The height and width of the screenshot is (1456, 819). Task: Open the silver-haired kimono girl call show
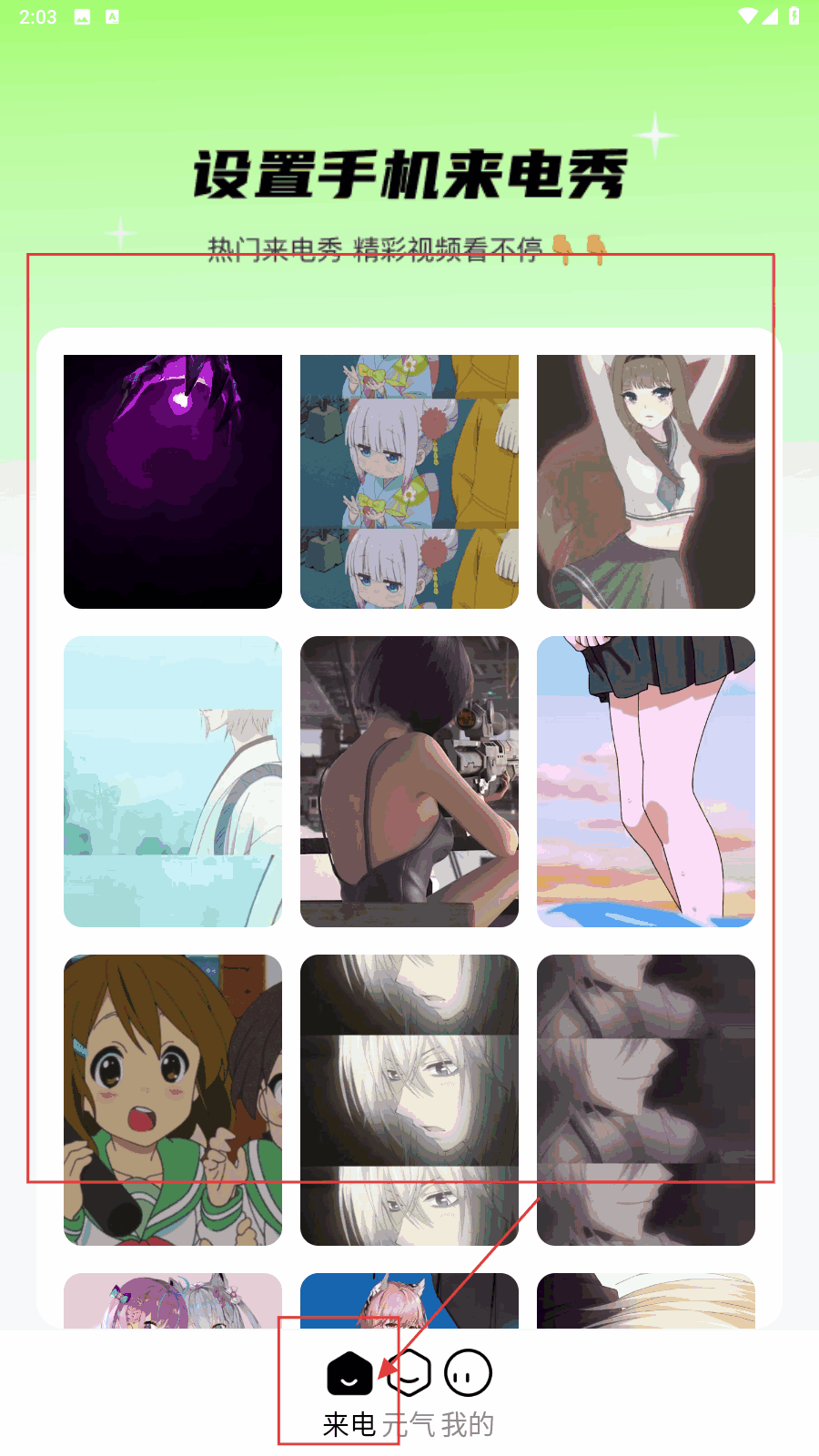pyautogui.click(x=409, y=481)
